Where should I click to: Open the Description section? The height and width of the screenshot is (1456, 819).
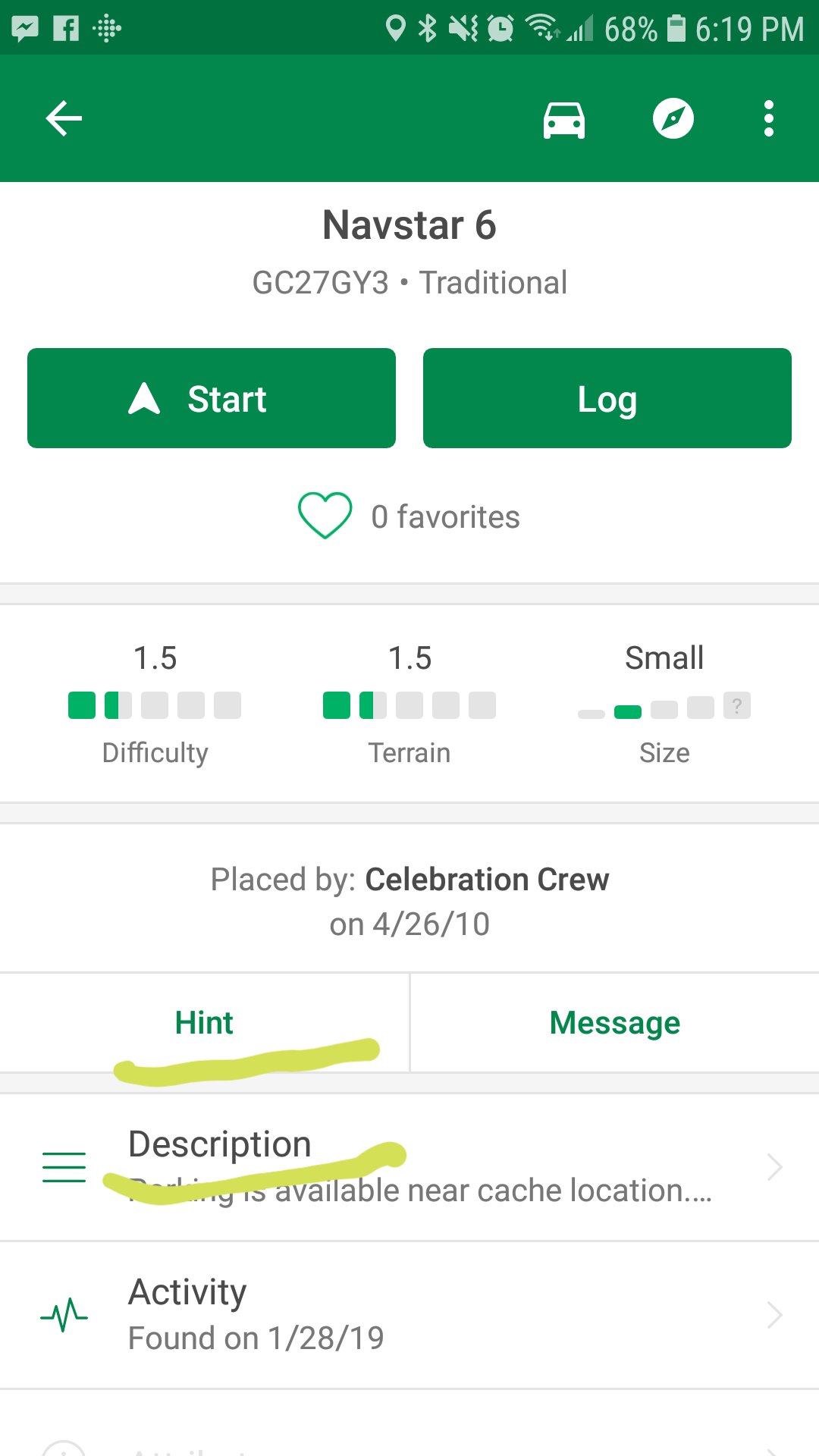(409, 1166)
